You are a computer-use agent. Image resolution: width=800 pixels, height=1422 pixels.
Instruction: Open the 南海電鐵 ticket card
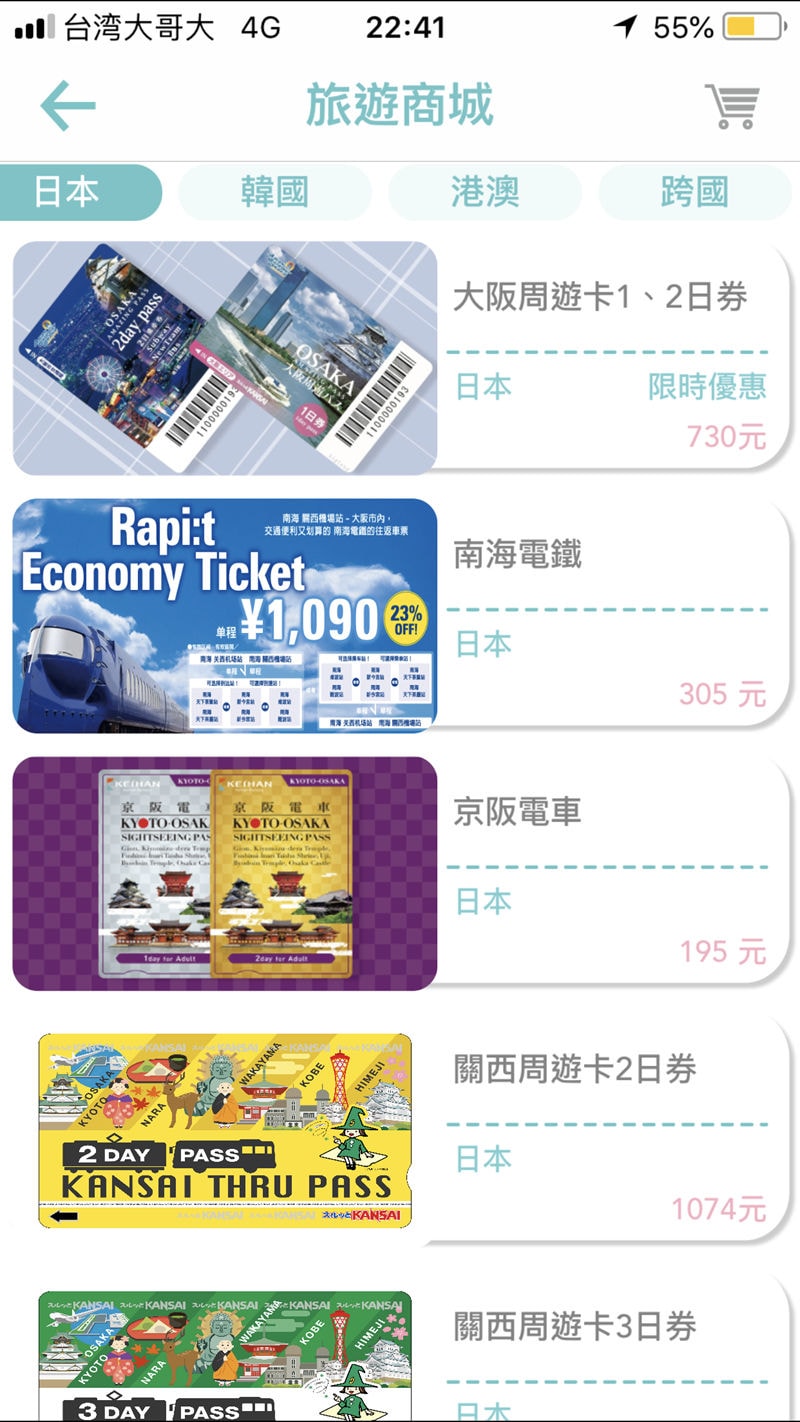click(400, 616)
